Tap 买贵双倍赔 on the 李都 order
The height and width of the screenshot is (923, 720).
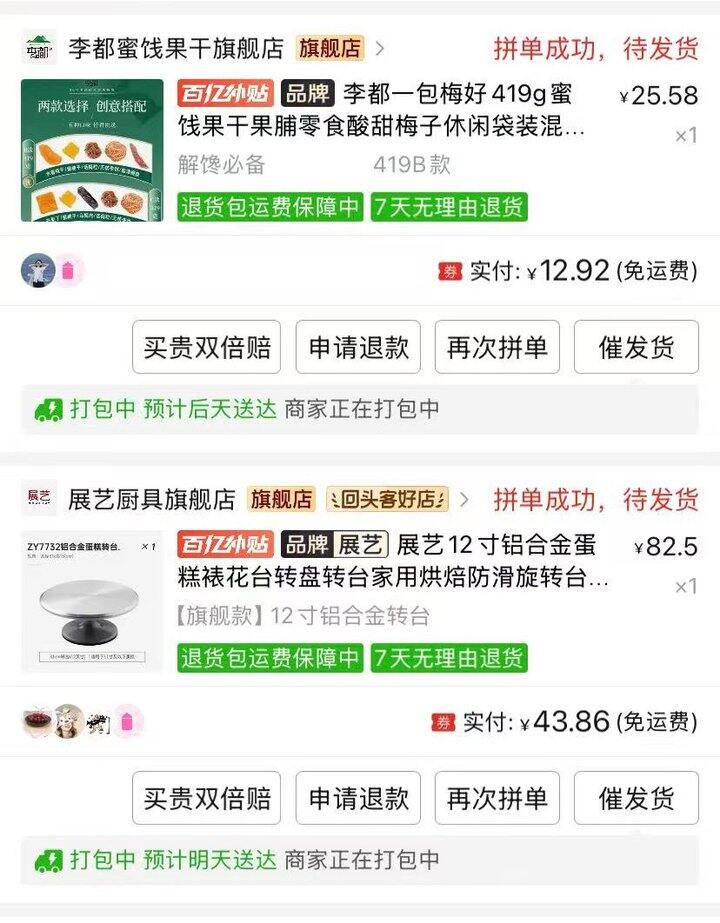[x=207, y=347]
